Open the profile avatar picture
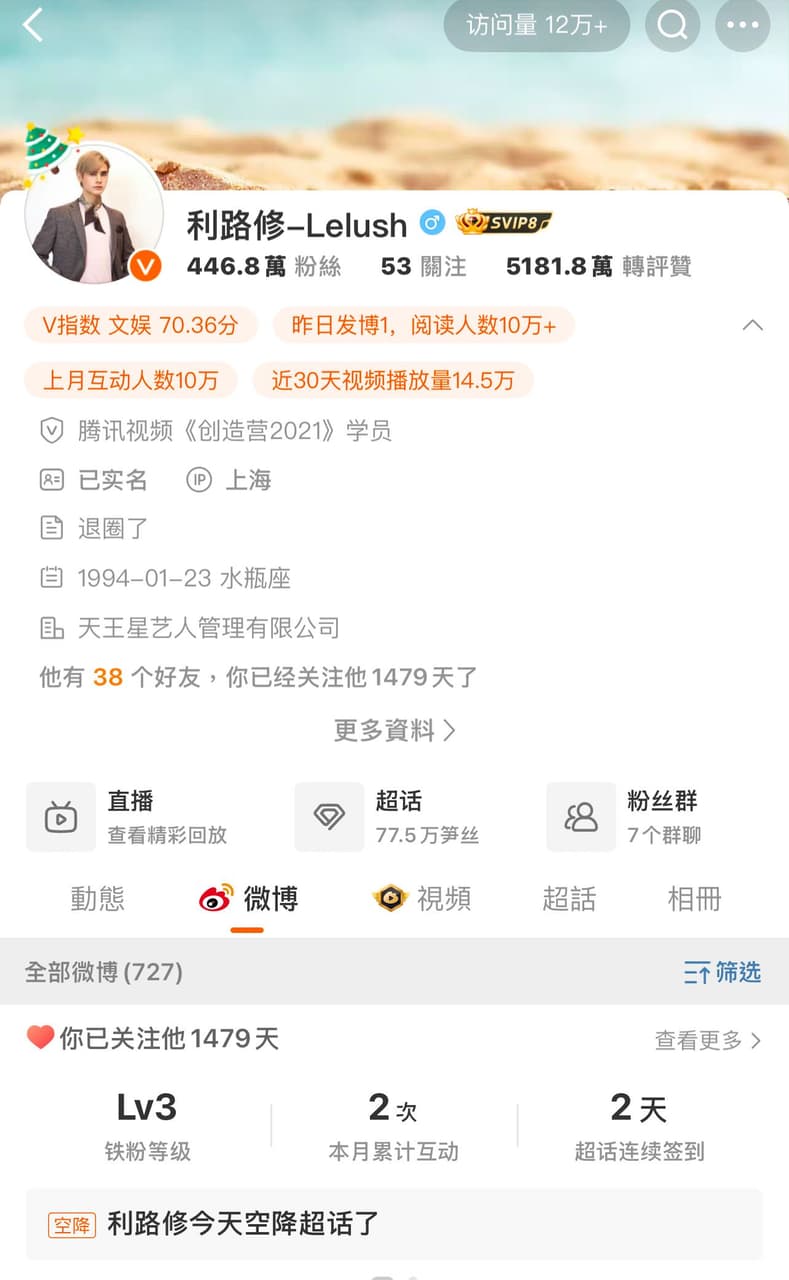 (93, 213)
